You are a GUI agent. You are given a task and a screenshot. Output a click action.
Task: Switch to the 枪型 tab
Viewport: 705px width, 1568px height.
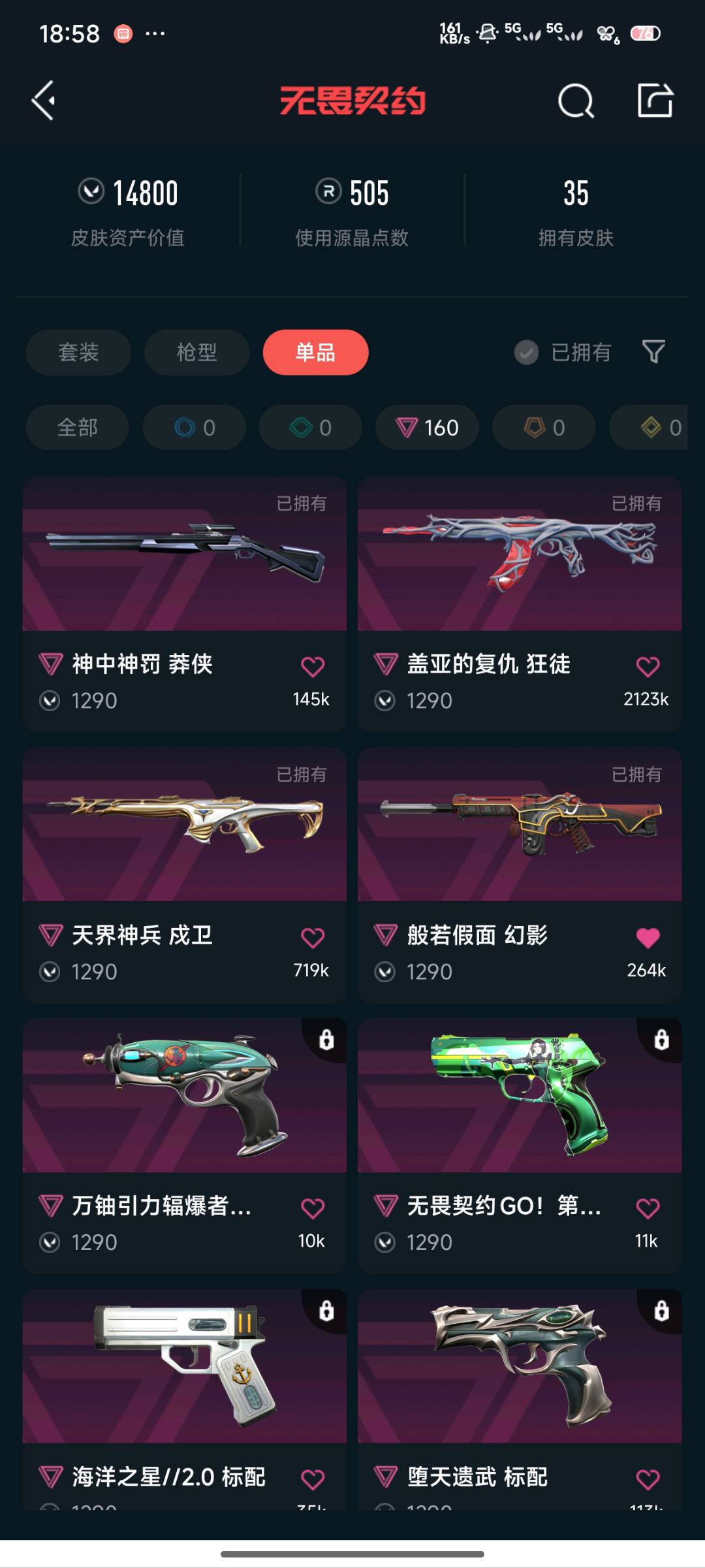click(x=196, y=353)
